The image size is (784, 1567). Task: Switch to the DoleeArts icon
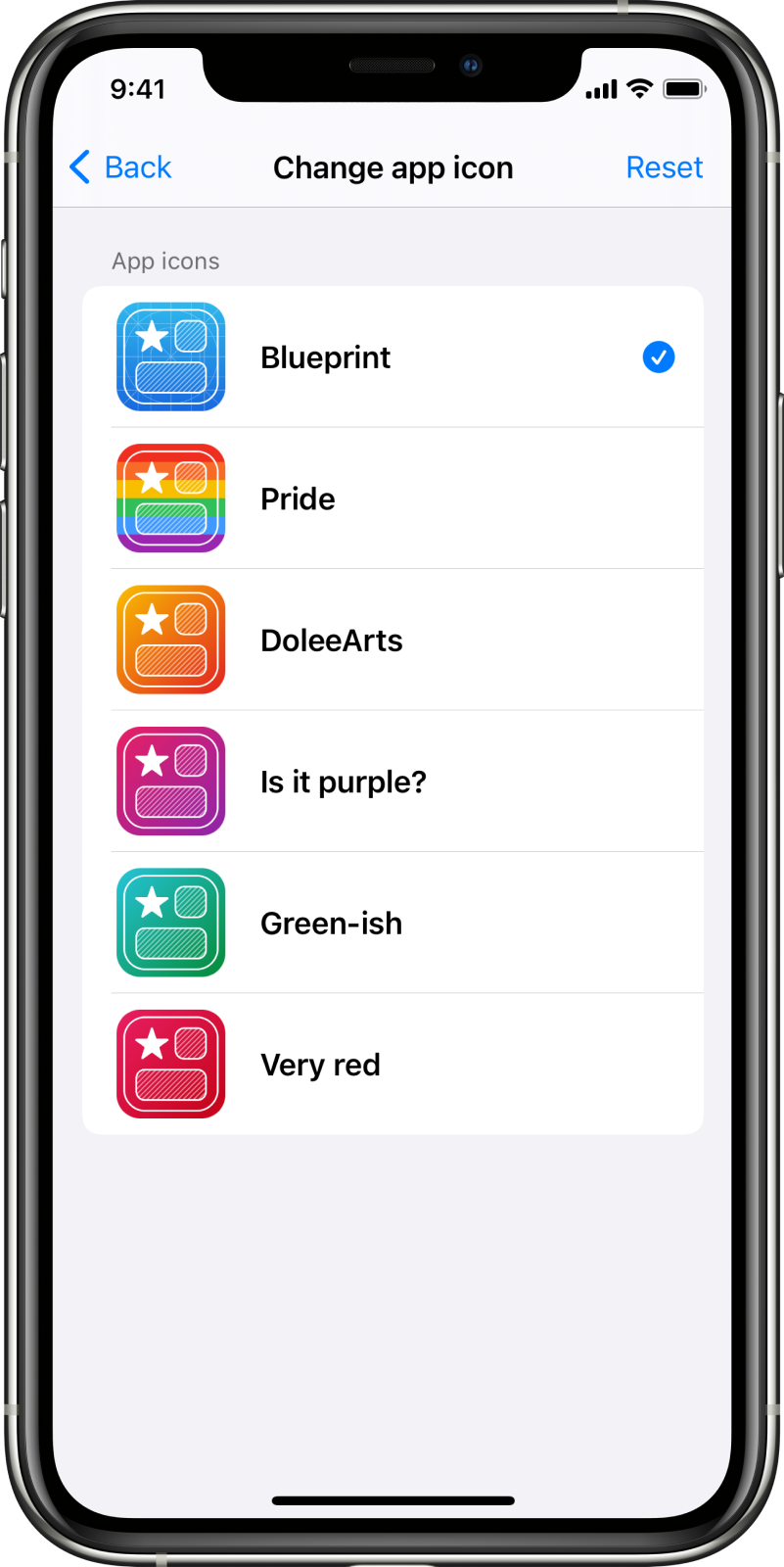[x=392, y=640]
